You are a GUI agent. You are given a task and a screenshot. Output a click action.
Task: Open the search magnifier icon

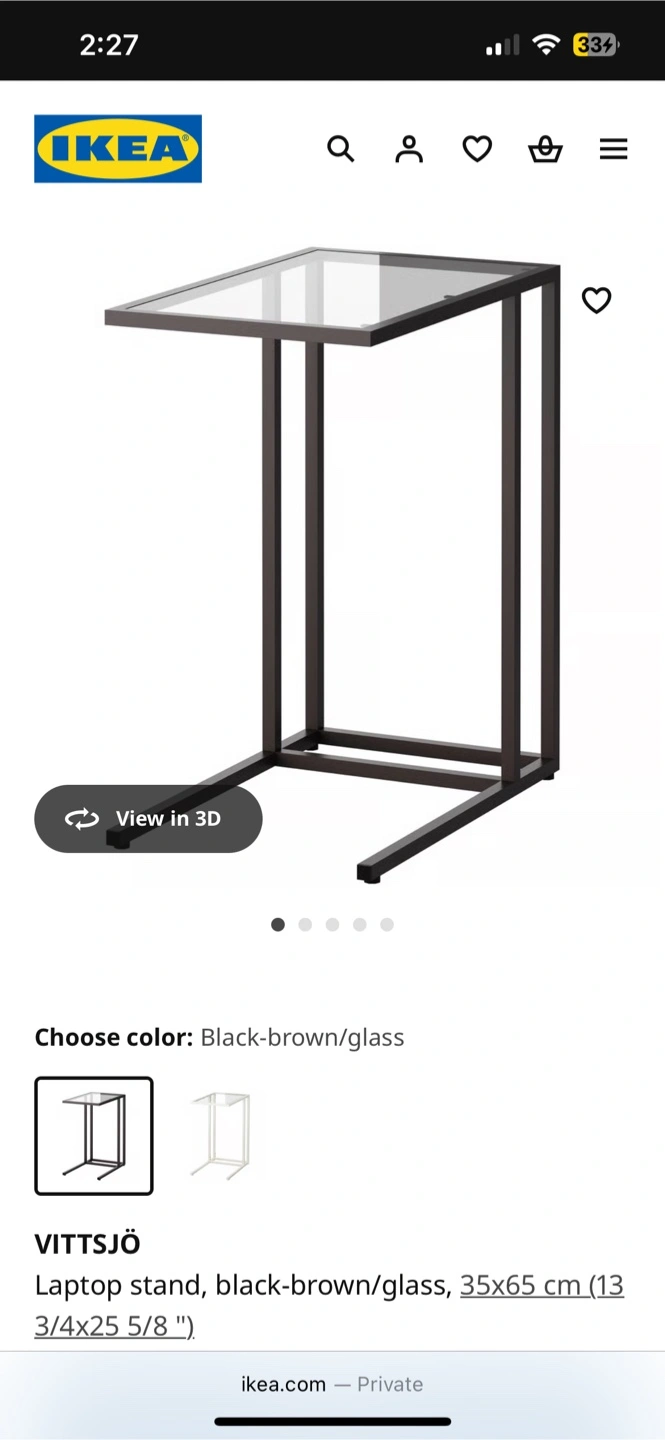341,149
